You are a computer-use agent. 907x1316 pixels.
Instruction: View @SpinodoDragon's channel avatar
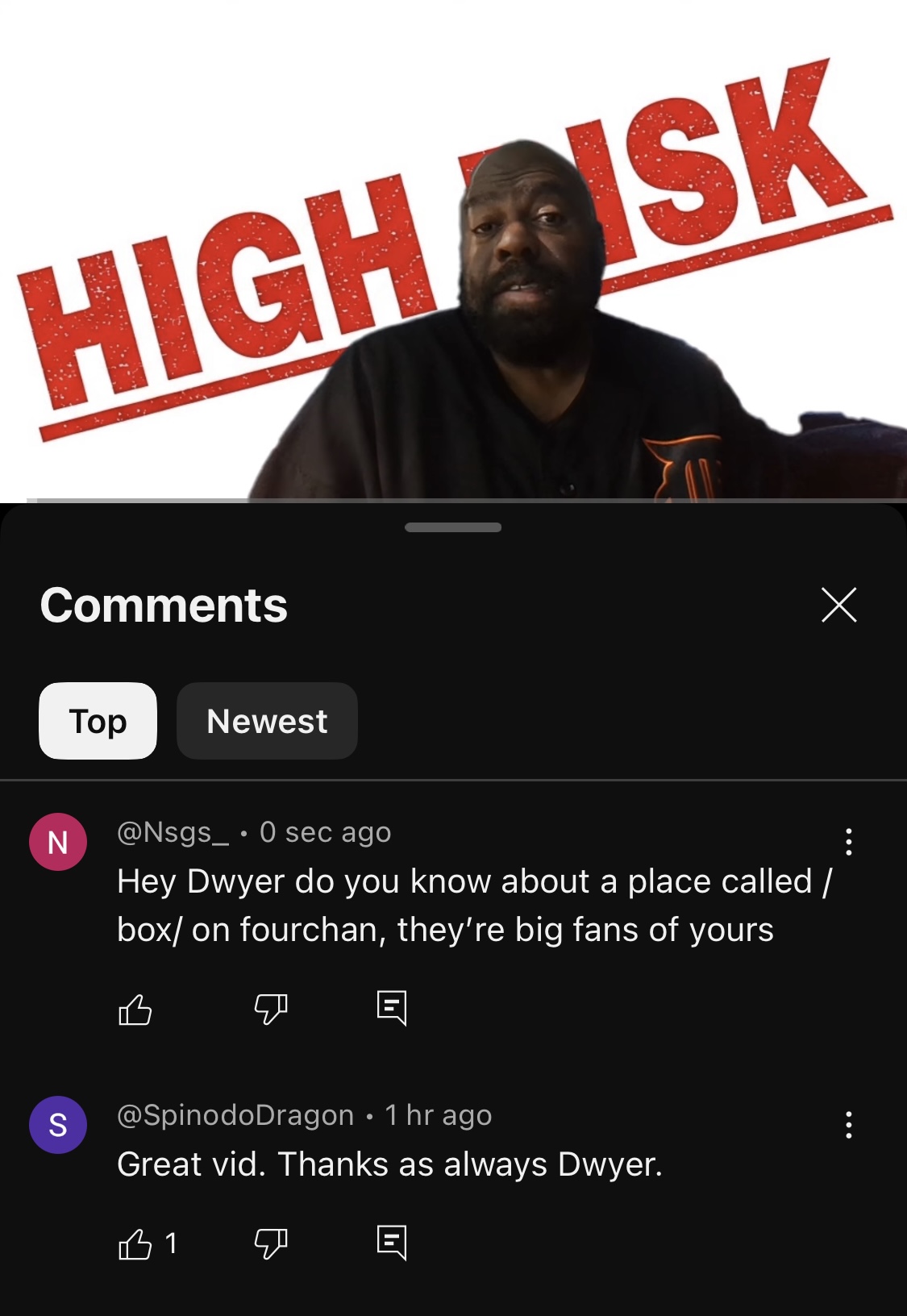click(58, 1124)
